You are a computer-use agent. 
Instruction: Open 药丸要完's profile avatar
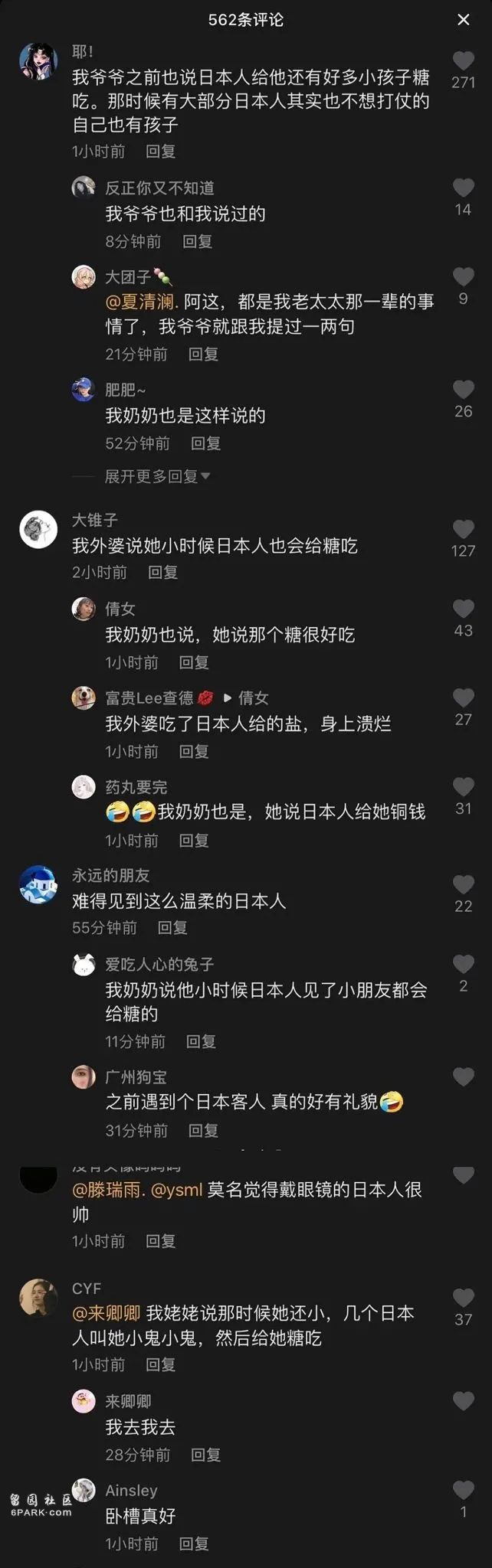[x=84, y=787]
